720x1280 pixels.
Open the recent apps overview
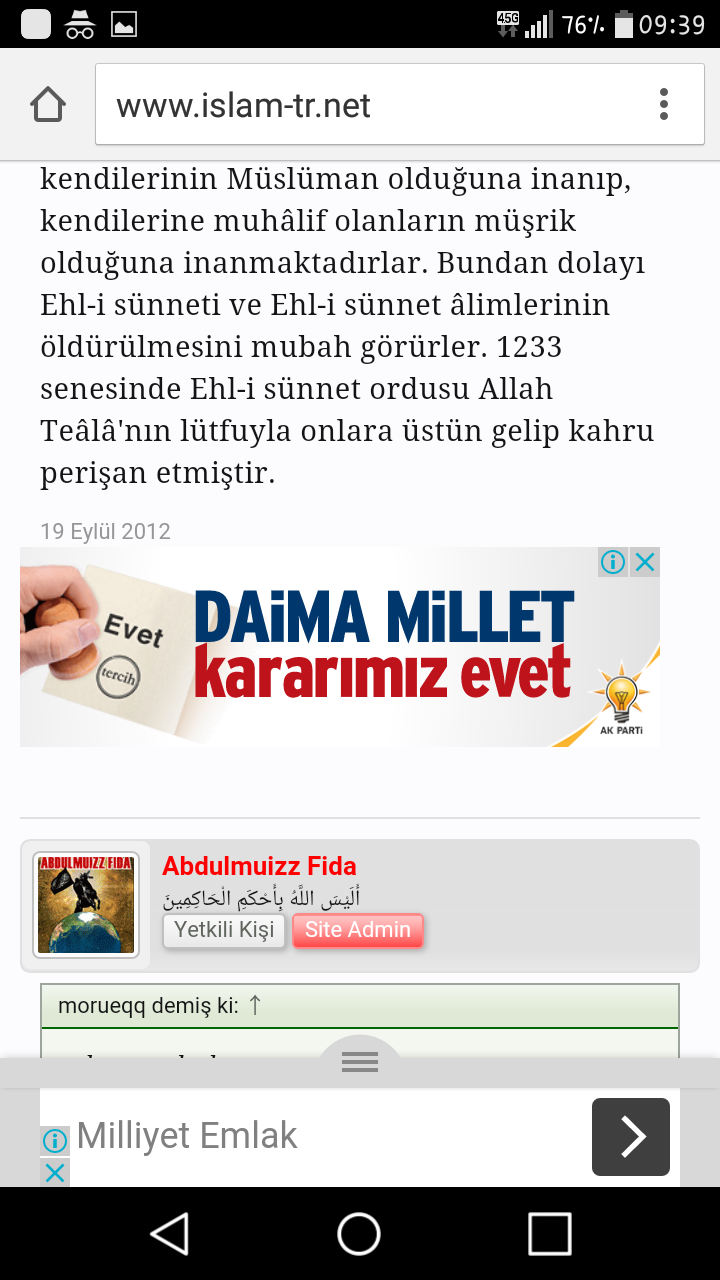pyautogui.click(x=549, y=1234)
